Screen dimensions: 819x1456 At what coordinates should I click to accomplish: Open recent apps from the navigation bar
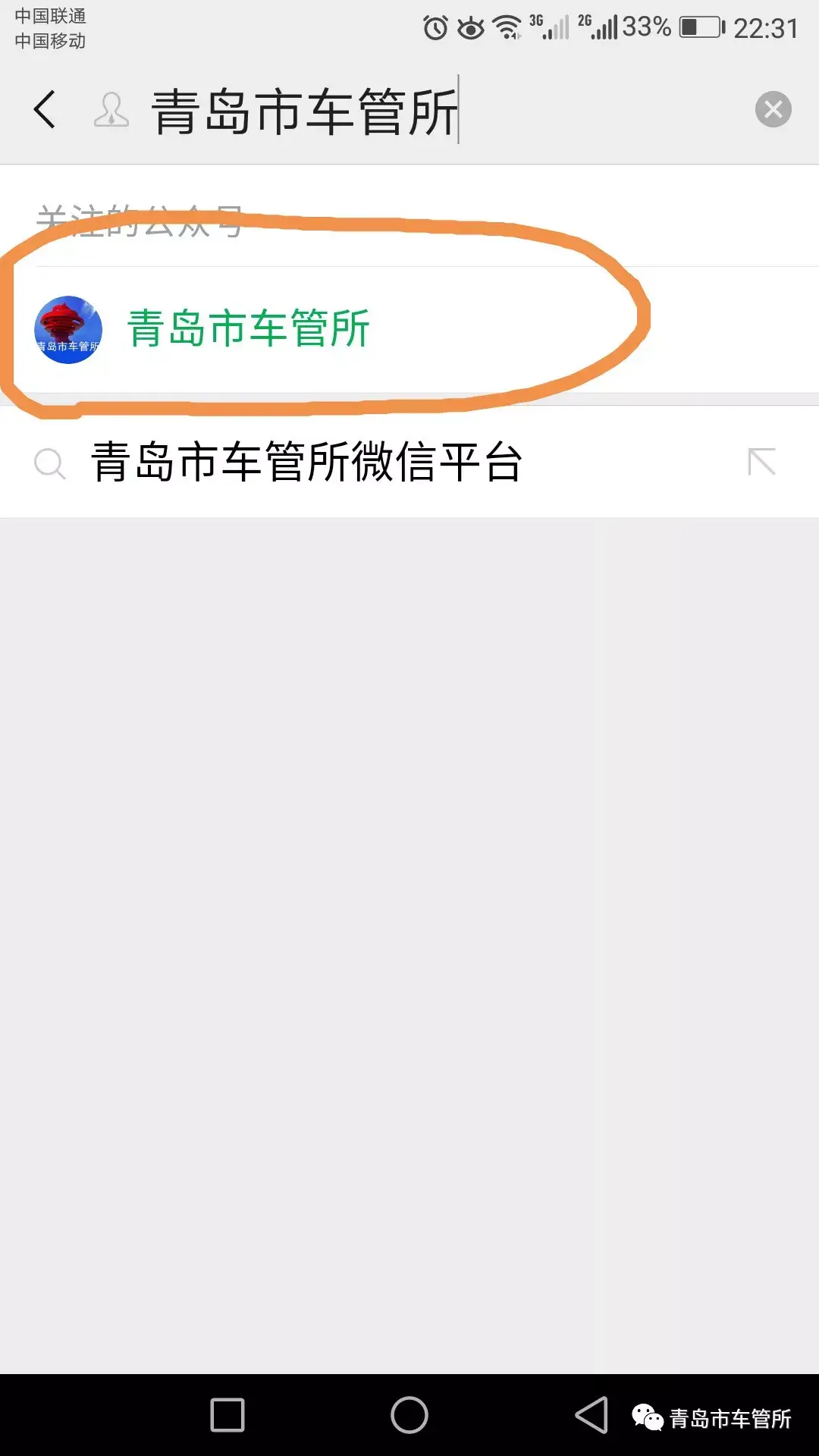click(x=227, y=1415)
